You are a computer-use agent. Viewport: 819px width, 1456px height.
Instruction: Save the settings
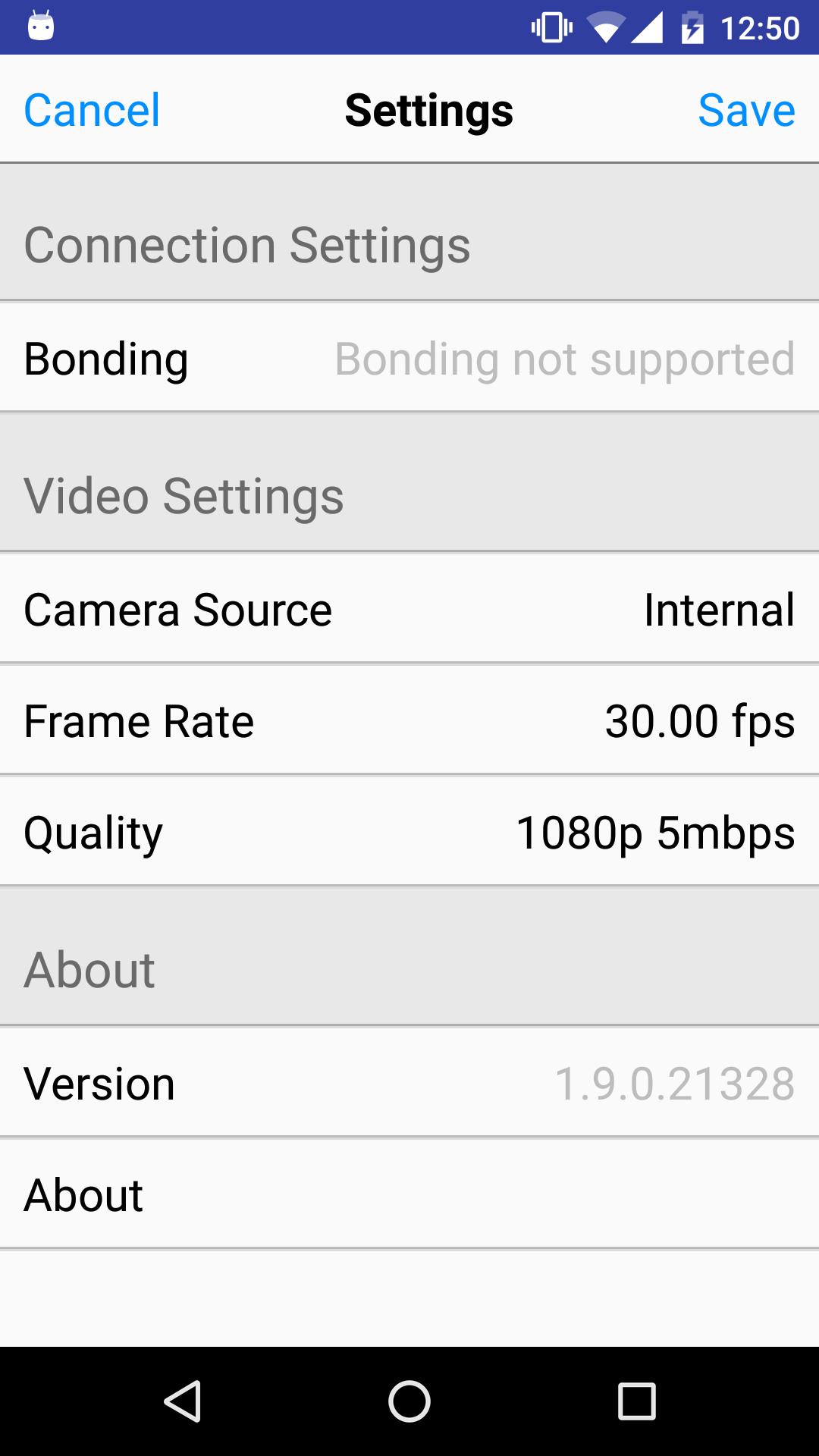[746, 110]
